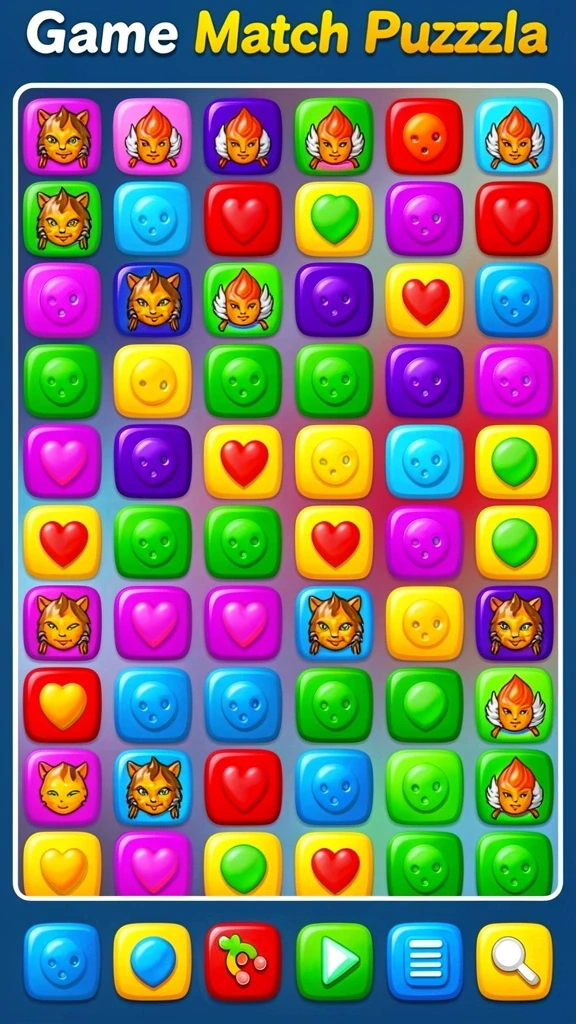Tap the yellow tile with orange heart
The height and width of the screenshot is (1024, 576).
pos(63,863)
